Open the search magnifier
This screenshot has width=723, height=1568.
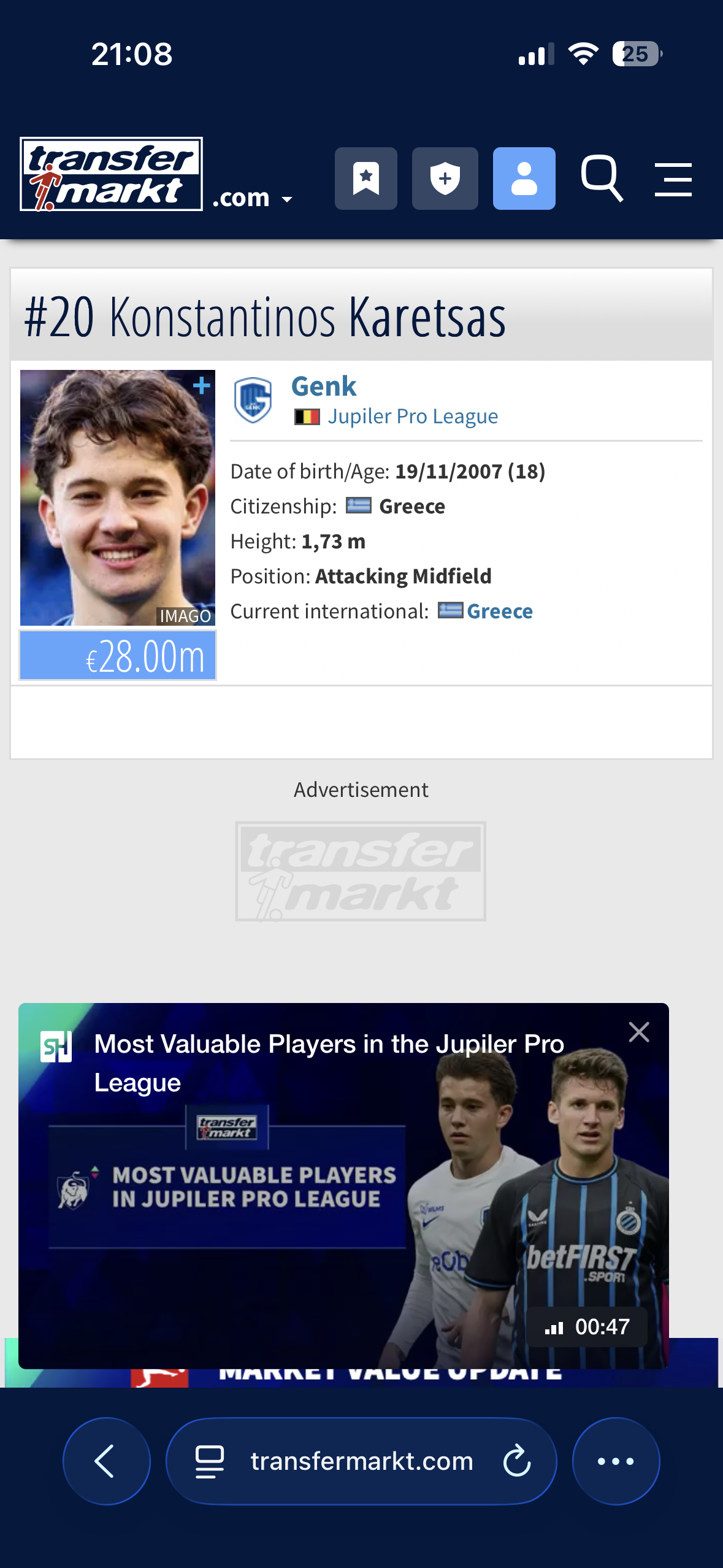[602, 179]
